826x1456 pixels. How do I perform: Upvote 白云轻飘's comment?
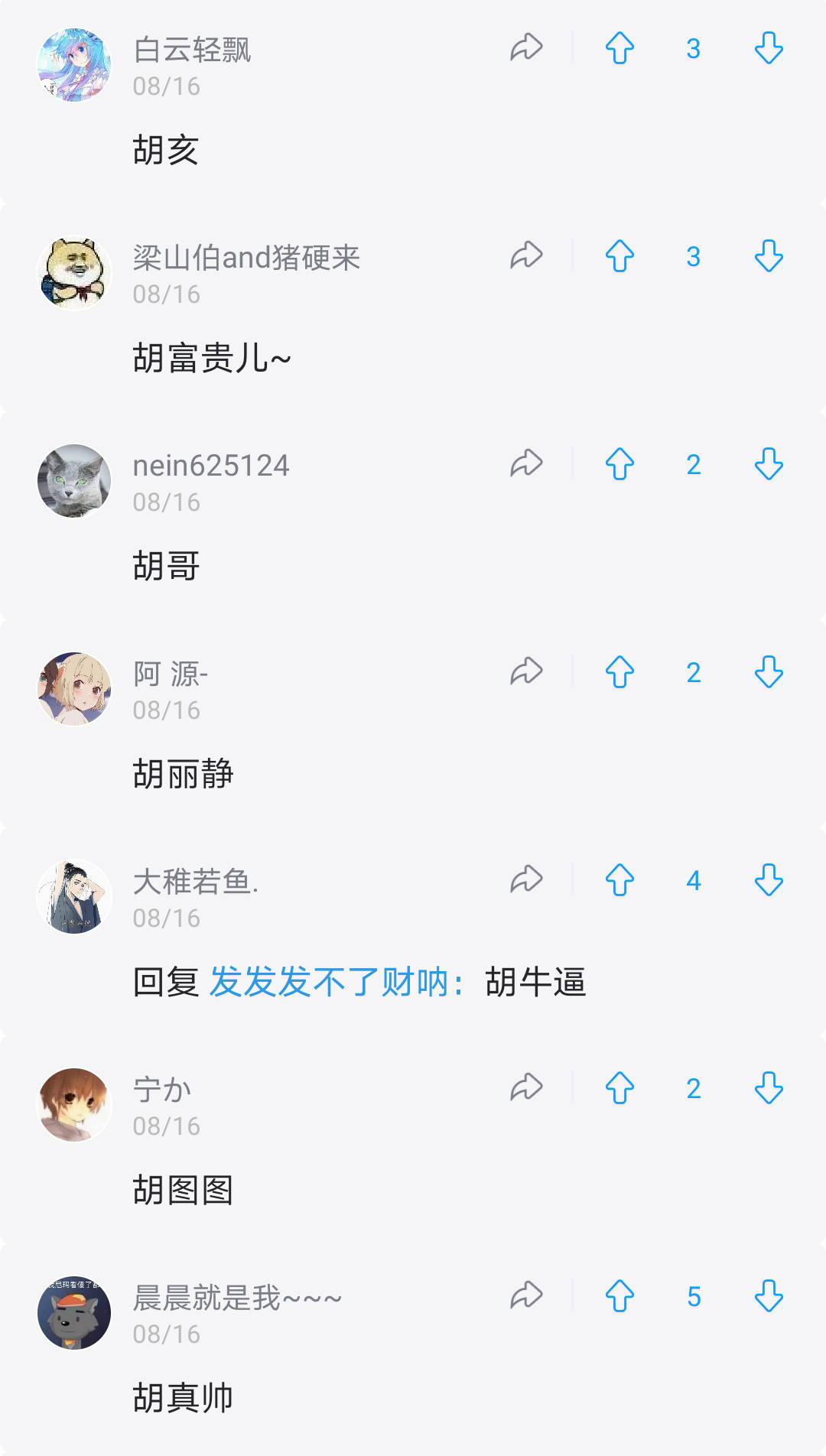pos(619,49)
